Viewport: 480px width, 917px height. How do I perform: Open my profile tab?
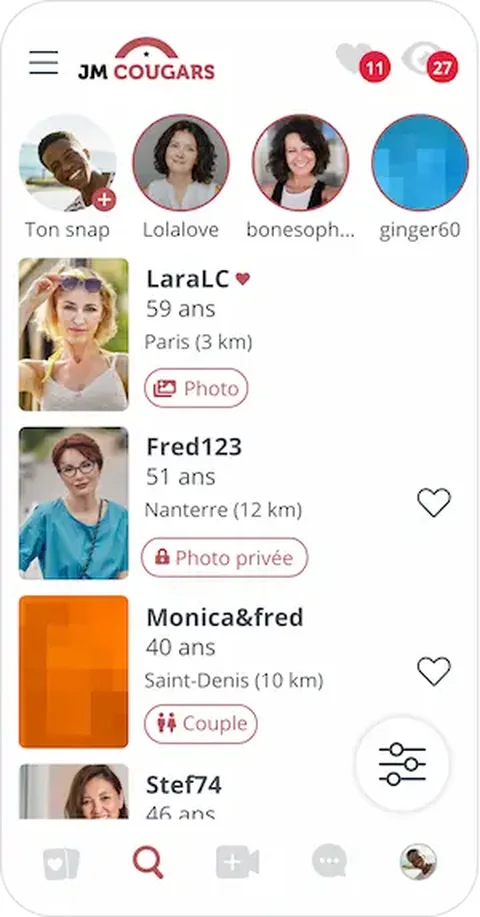point(418,862)
